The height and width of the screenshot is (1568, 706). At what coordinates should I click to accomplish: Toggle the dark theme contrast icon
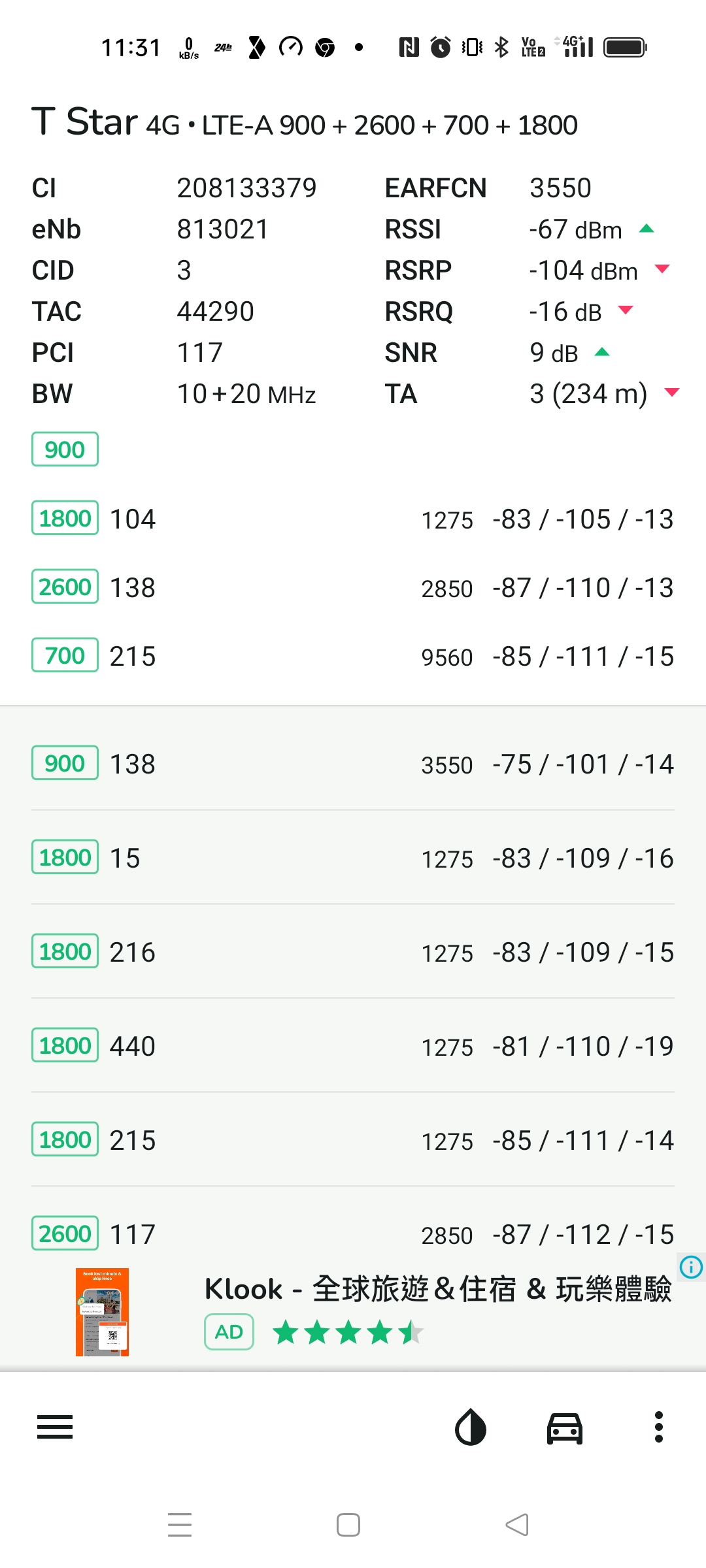click(x=471, y=1427)
